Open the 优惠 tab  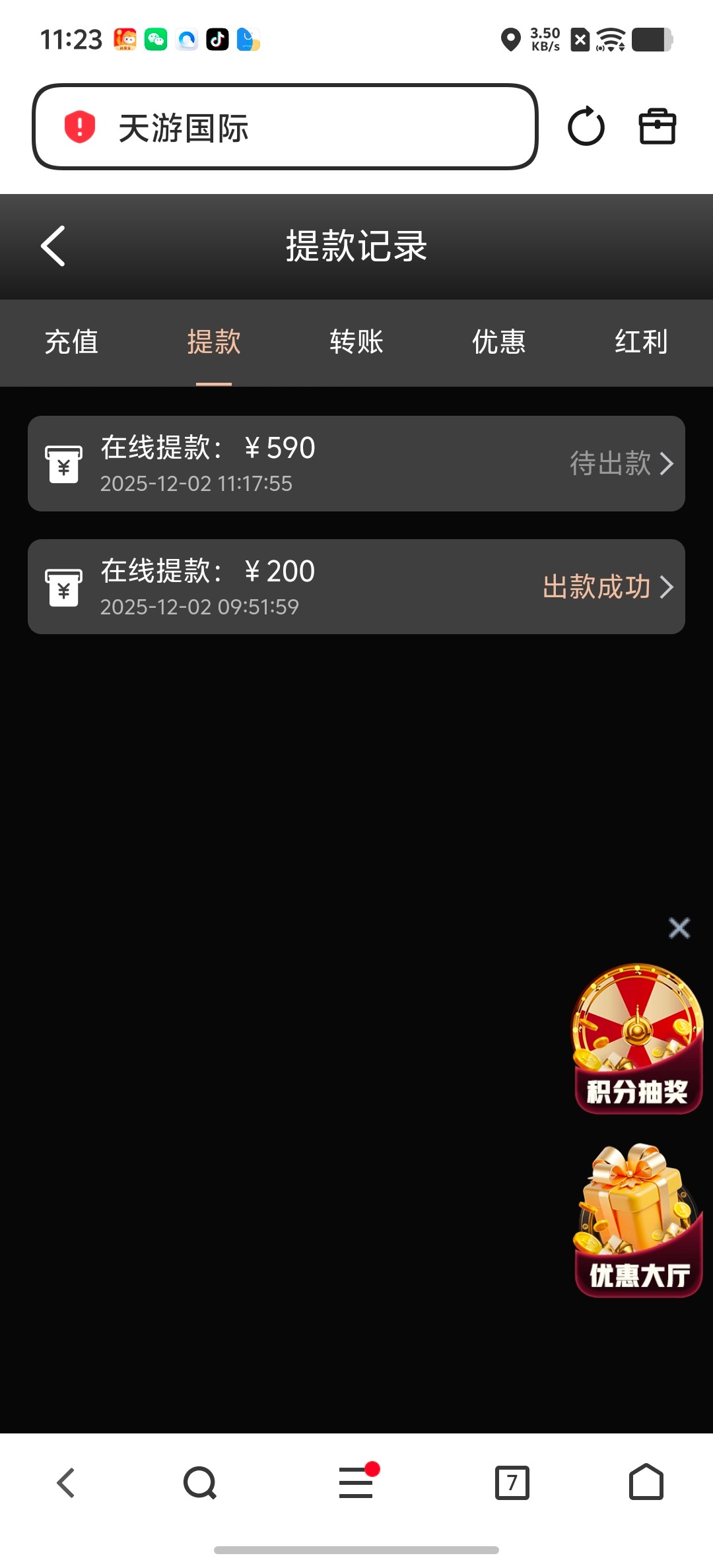499,342
